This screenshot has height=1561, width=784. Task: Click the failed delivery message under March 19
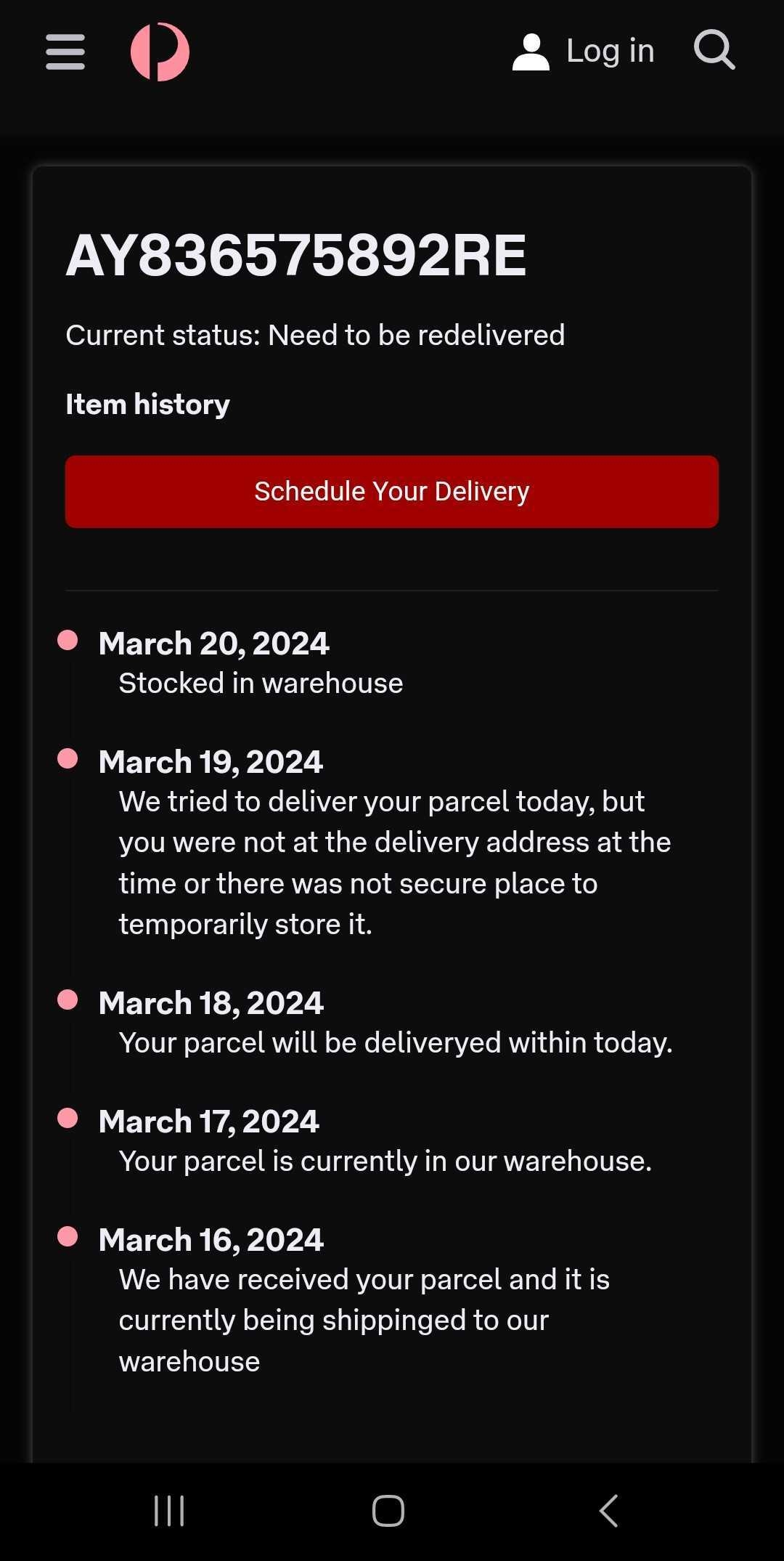coord(395,861)
